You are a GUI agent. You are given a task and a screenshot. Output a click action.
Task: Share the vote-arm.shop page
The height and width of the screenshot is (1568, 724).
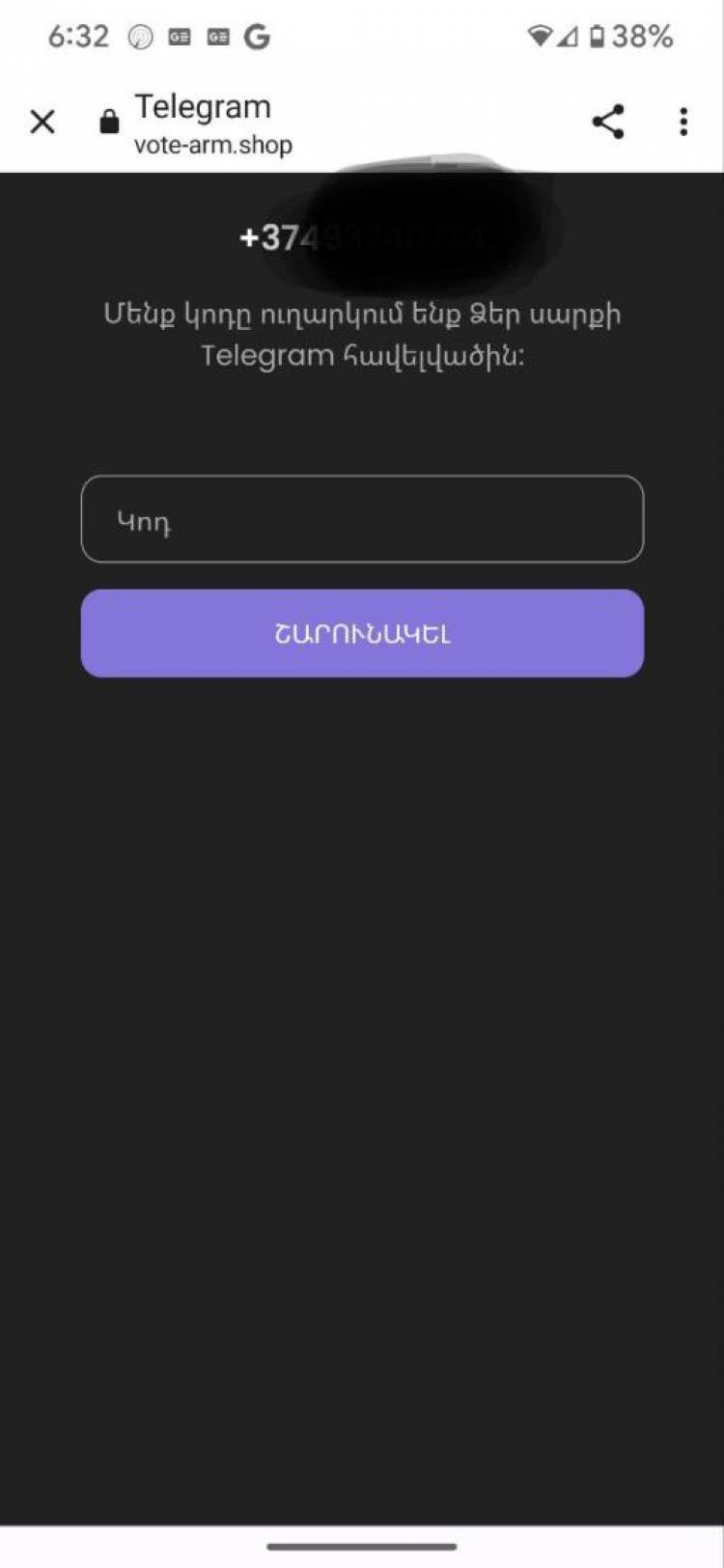point(607,122)
